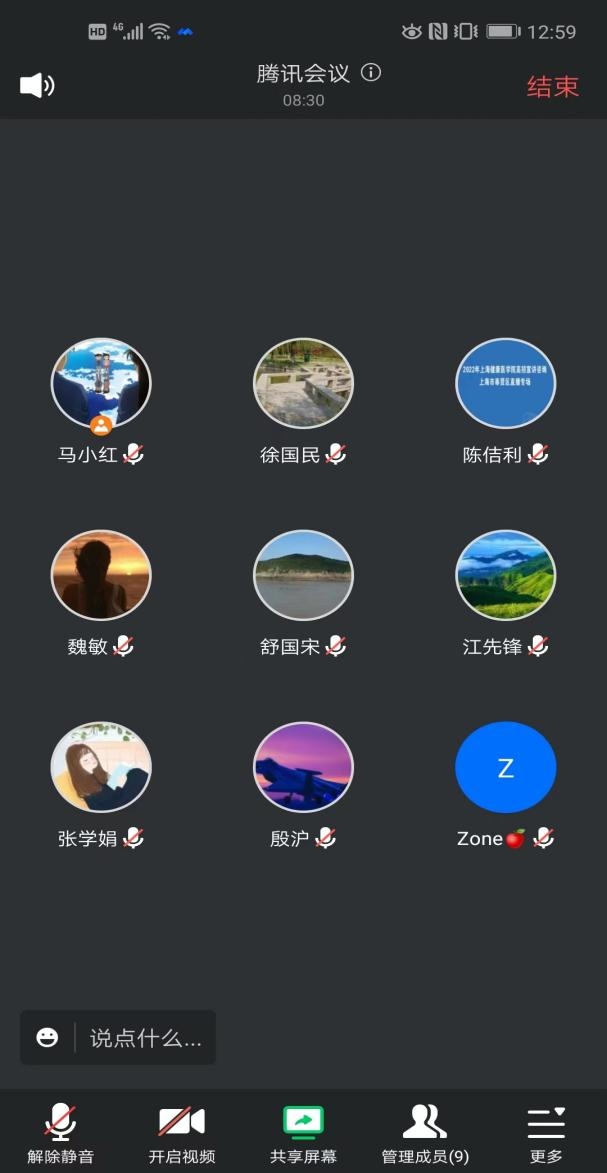This screenshot has height=1173, width=607.
Task: Unmute microphone with 解除静音
Action: tap(60, 1134)
